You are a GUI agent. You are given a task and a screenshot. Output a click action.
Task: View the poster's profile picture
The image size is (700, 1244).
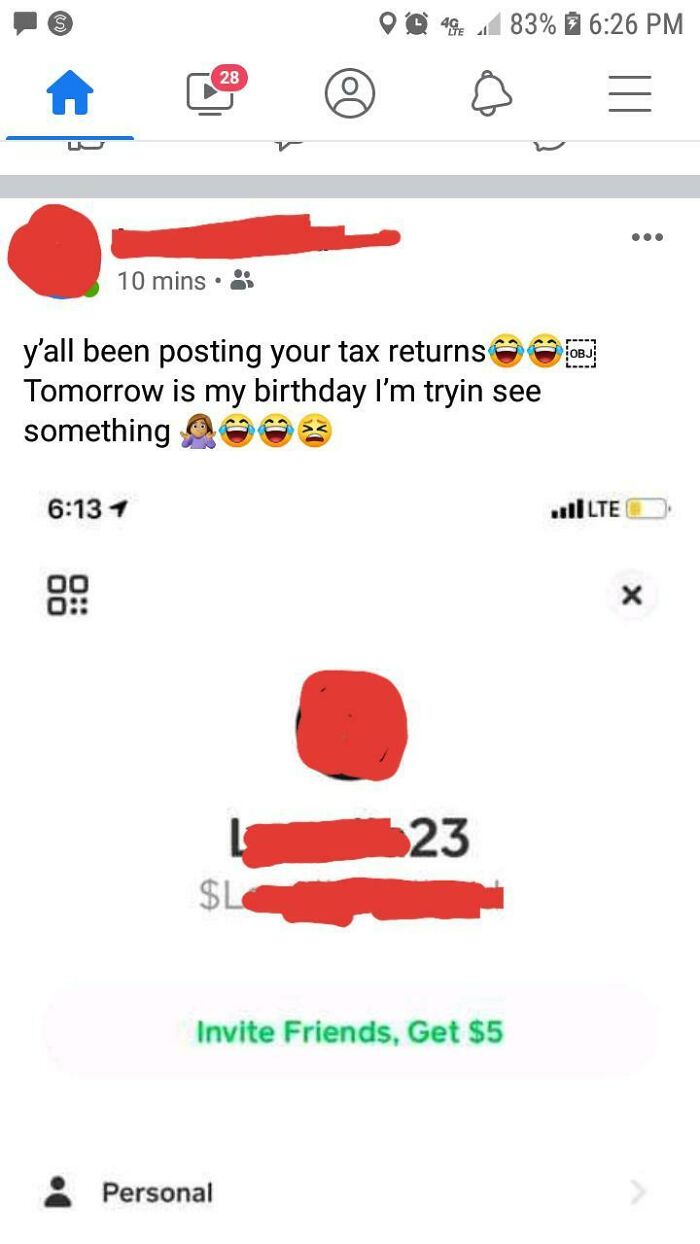55,252
